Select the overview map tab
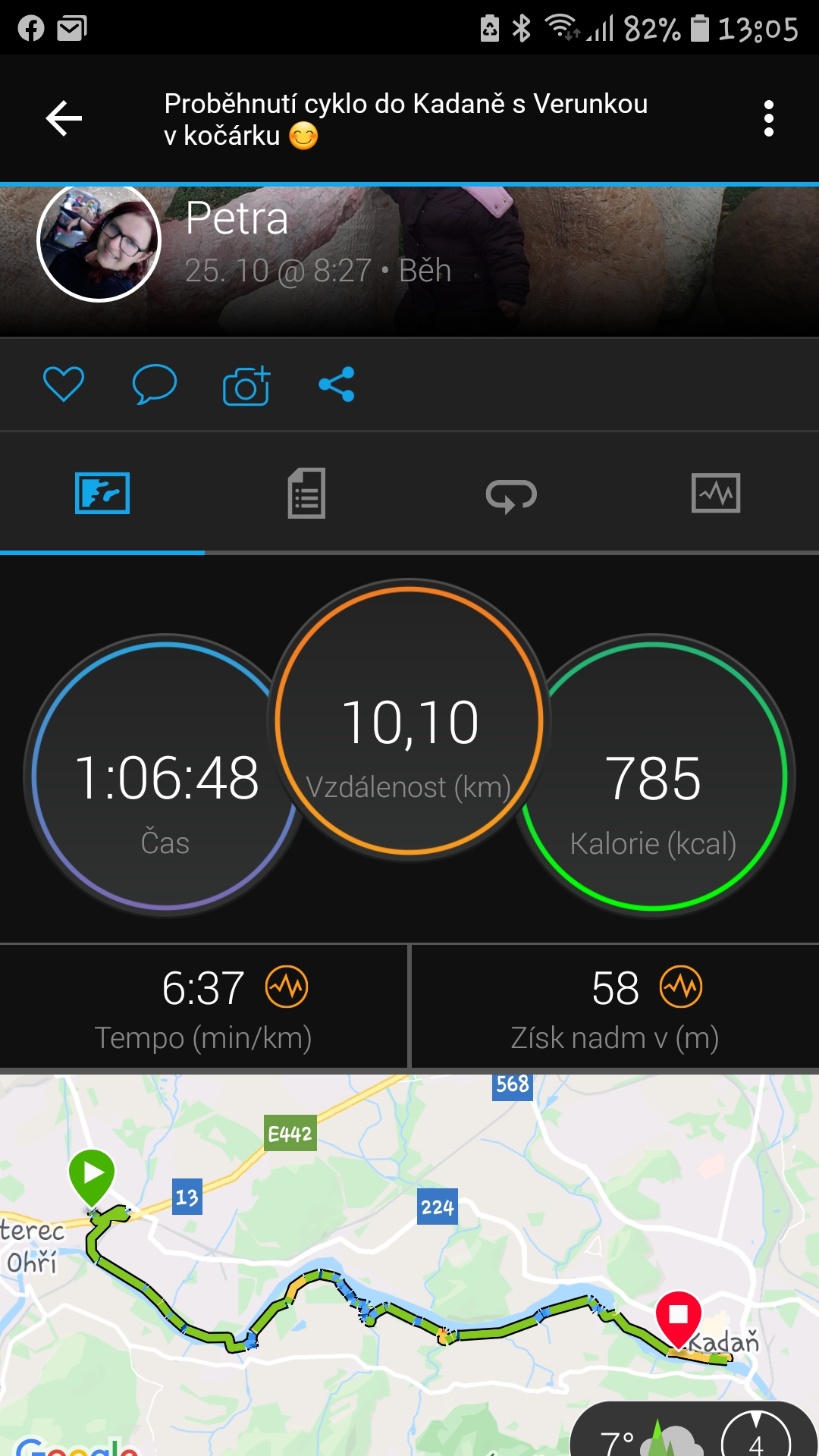Image resolution: width=819 pixels, height=1456 pixels. coord(102,494)
